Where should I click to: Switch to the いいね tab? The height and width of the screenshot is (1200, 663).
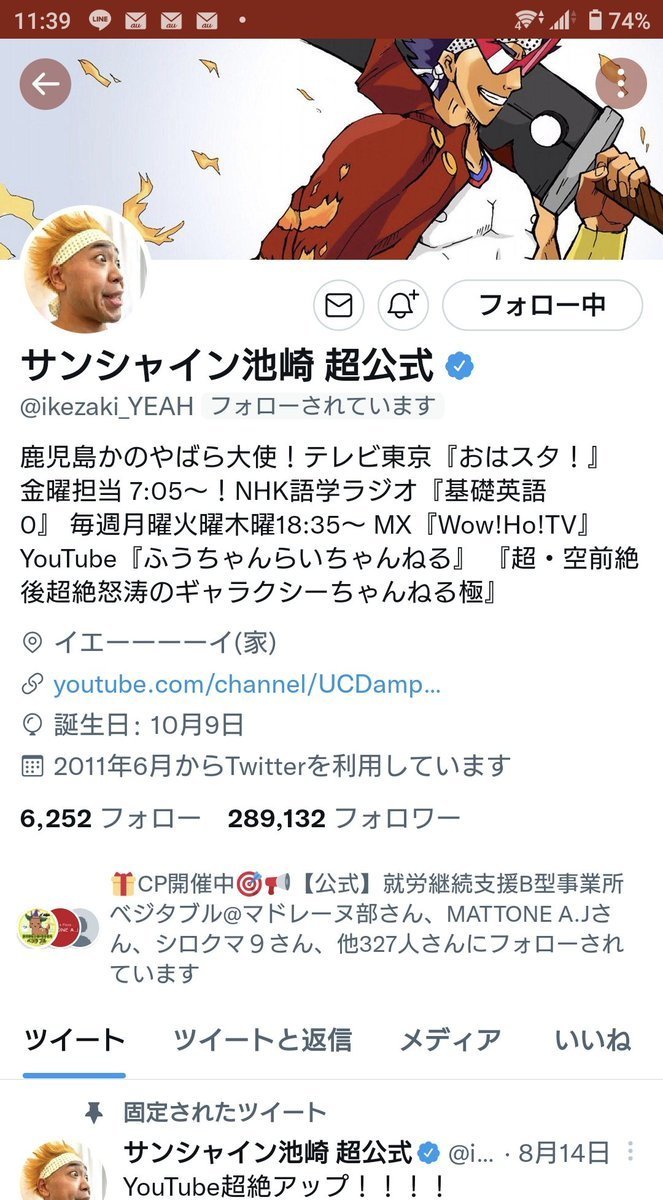(x=592, y=1041)
